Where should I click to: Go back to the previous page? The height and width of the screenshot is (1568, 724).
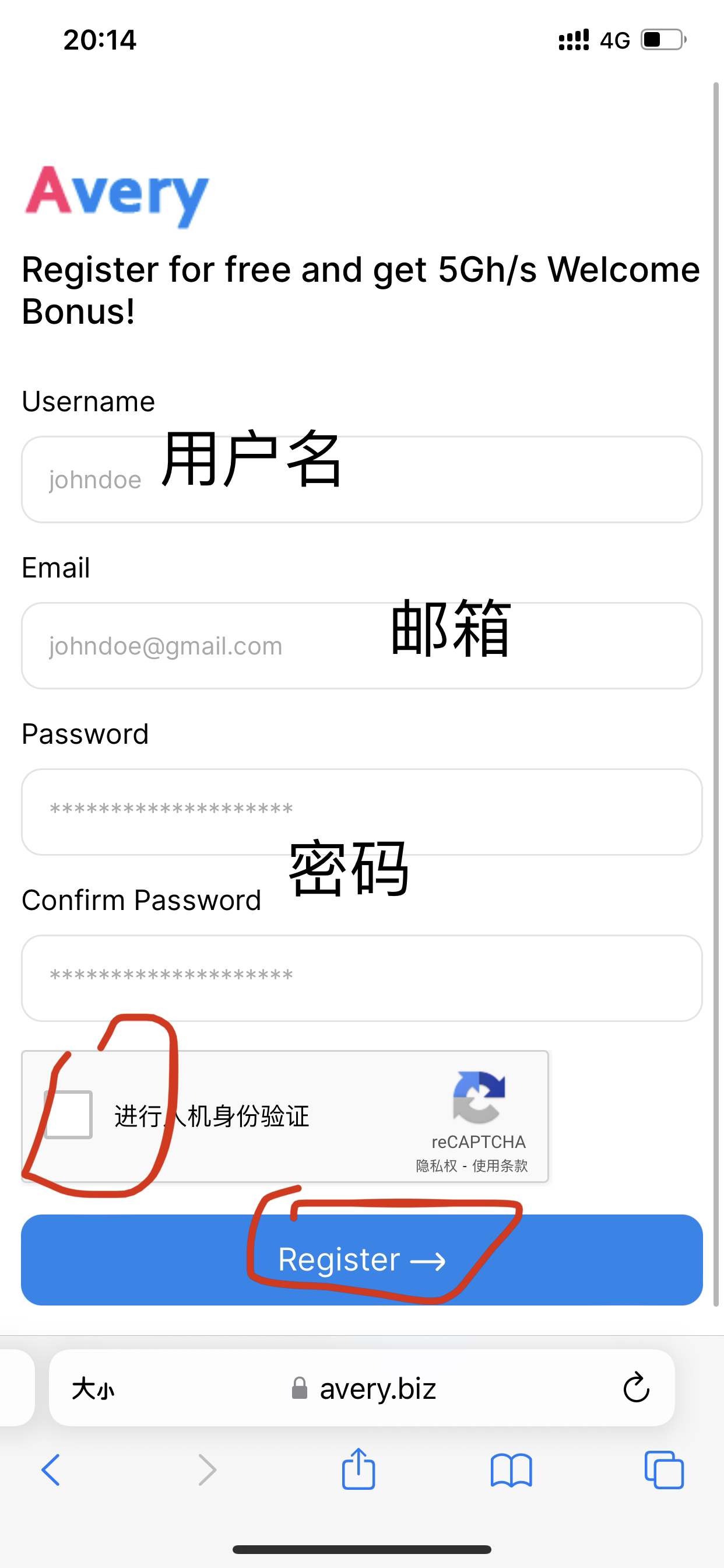click(x=51, y=1471)
